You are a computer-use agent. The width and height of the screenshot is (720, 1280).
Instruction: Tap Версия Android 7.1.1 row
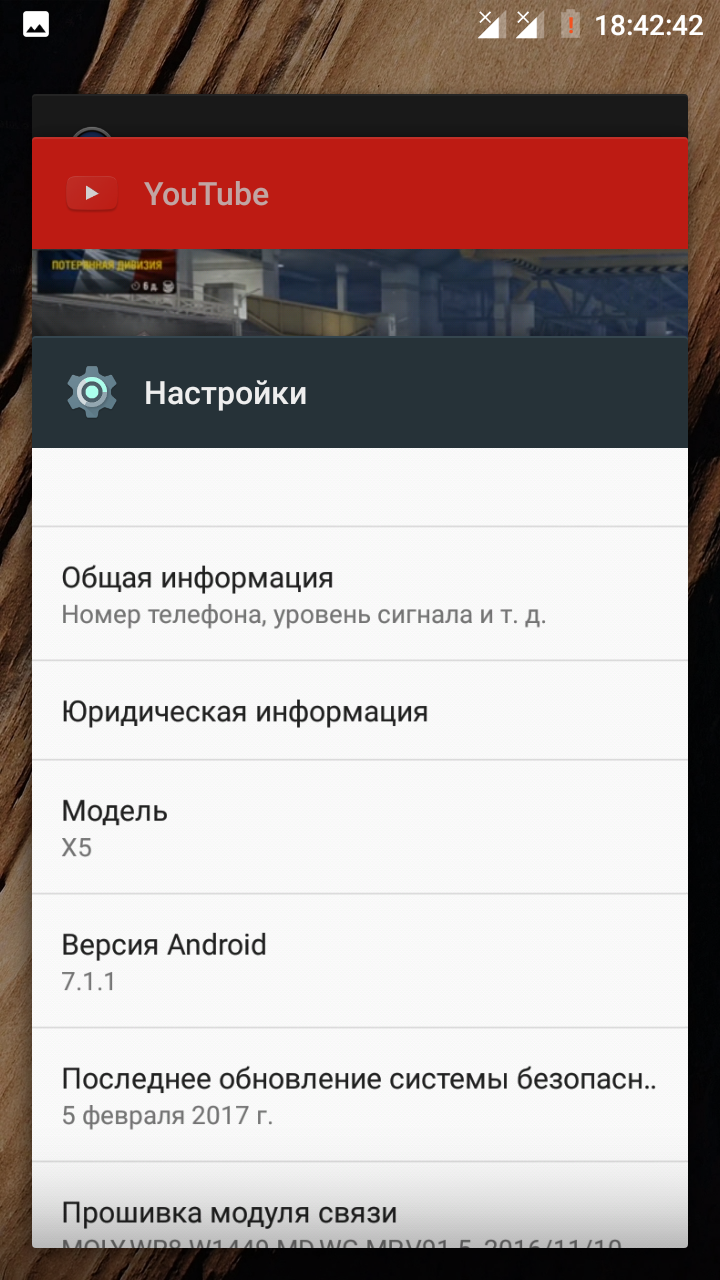[x=360, y=961]
